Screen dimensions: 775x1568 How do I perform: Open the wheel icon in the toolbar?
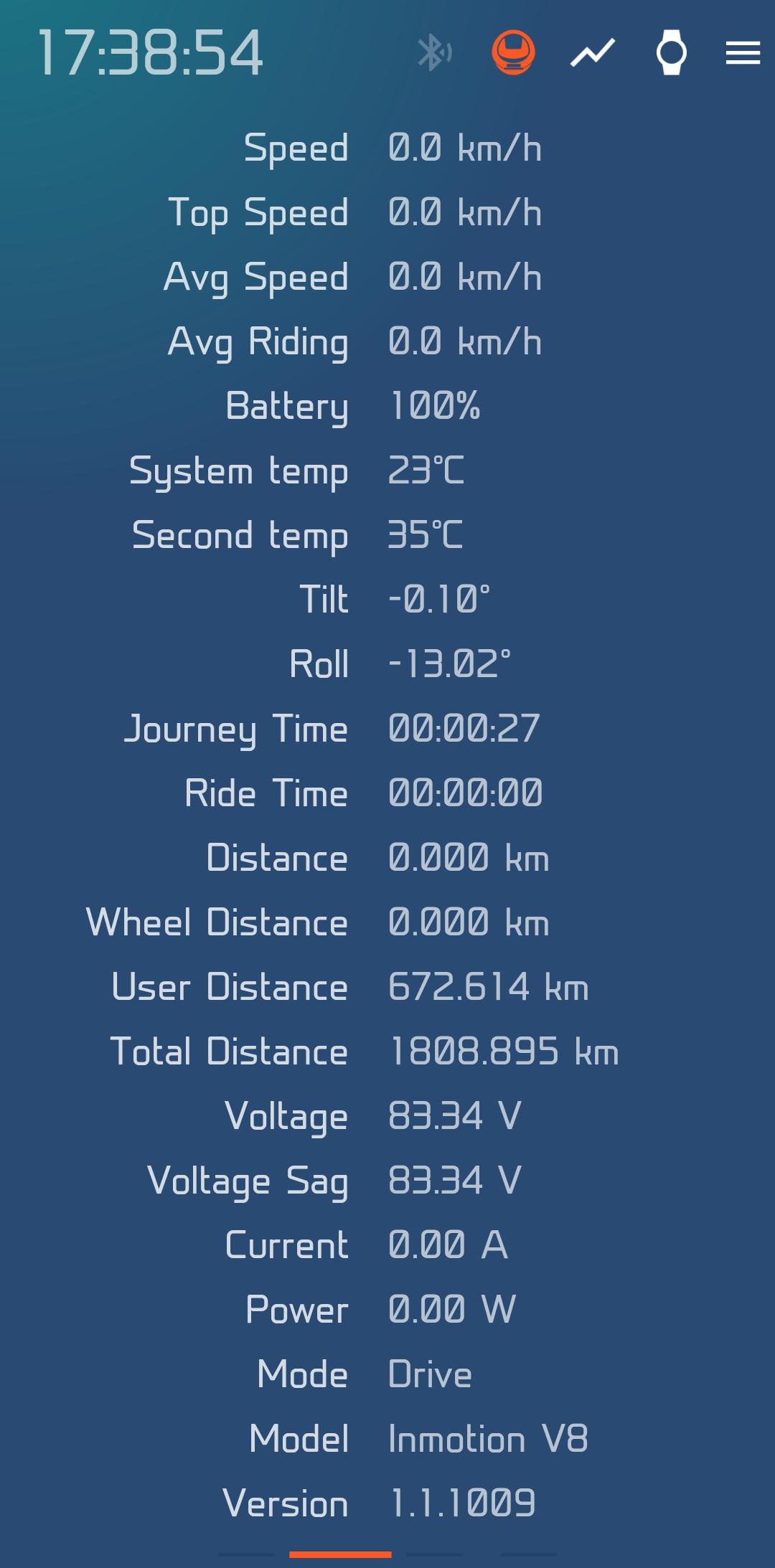(x=513, y=52)
